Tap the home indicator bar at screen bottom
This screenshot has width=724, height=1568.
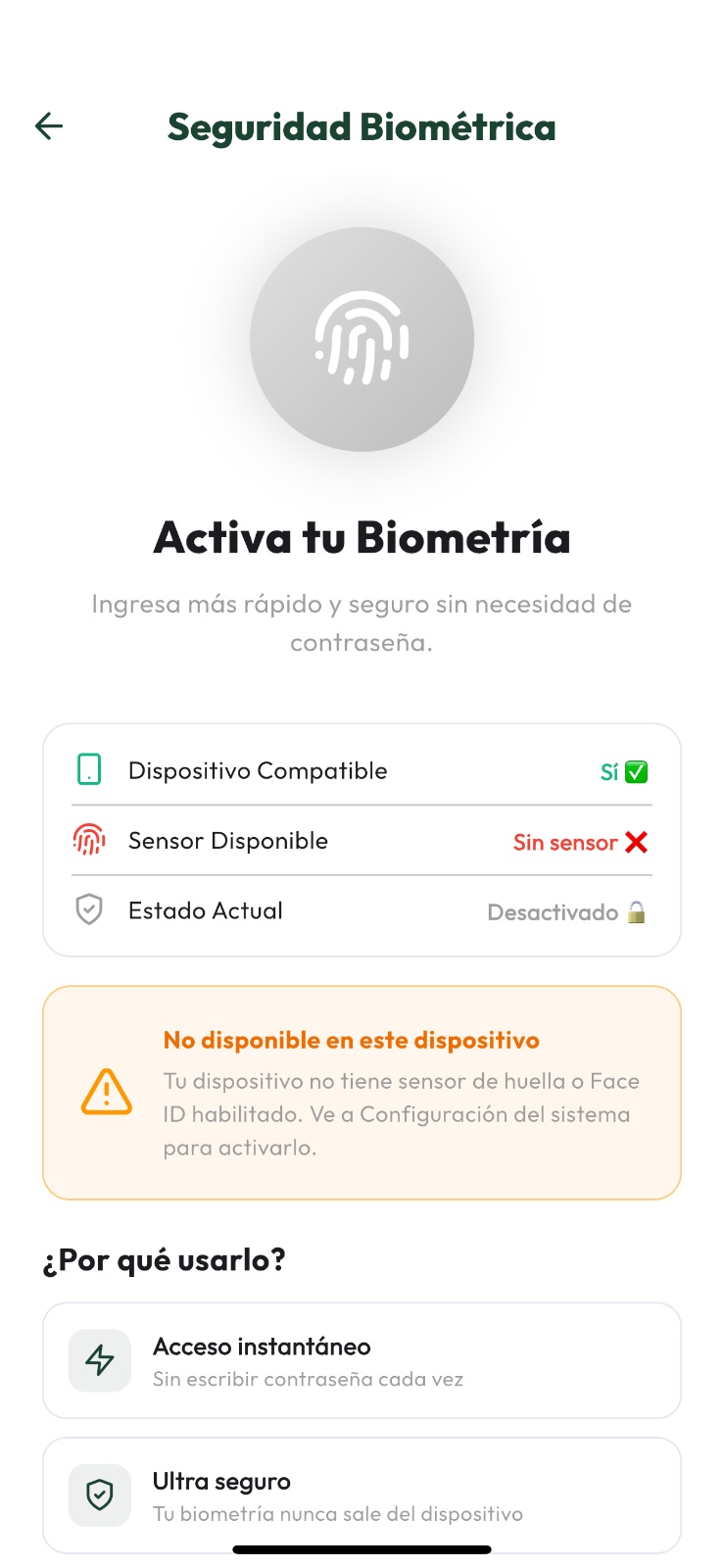pyautogui.click(x=362, y=1549)
